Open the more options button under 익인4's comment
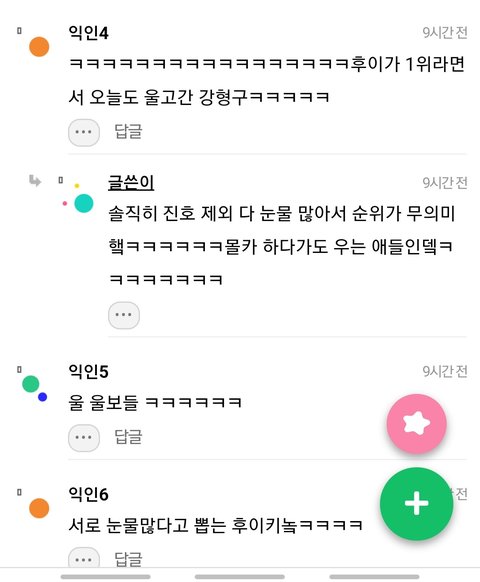This screenshot has height=582, width=480. coord(84,133)
